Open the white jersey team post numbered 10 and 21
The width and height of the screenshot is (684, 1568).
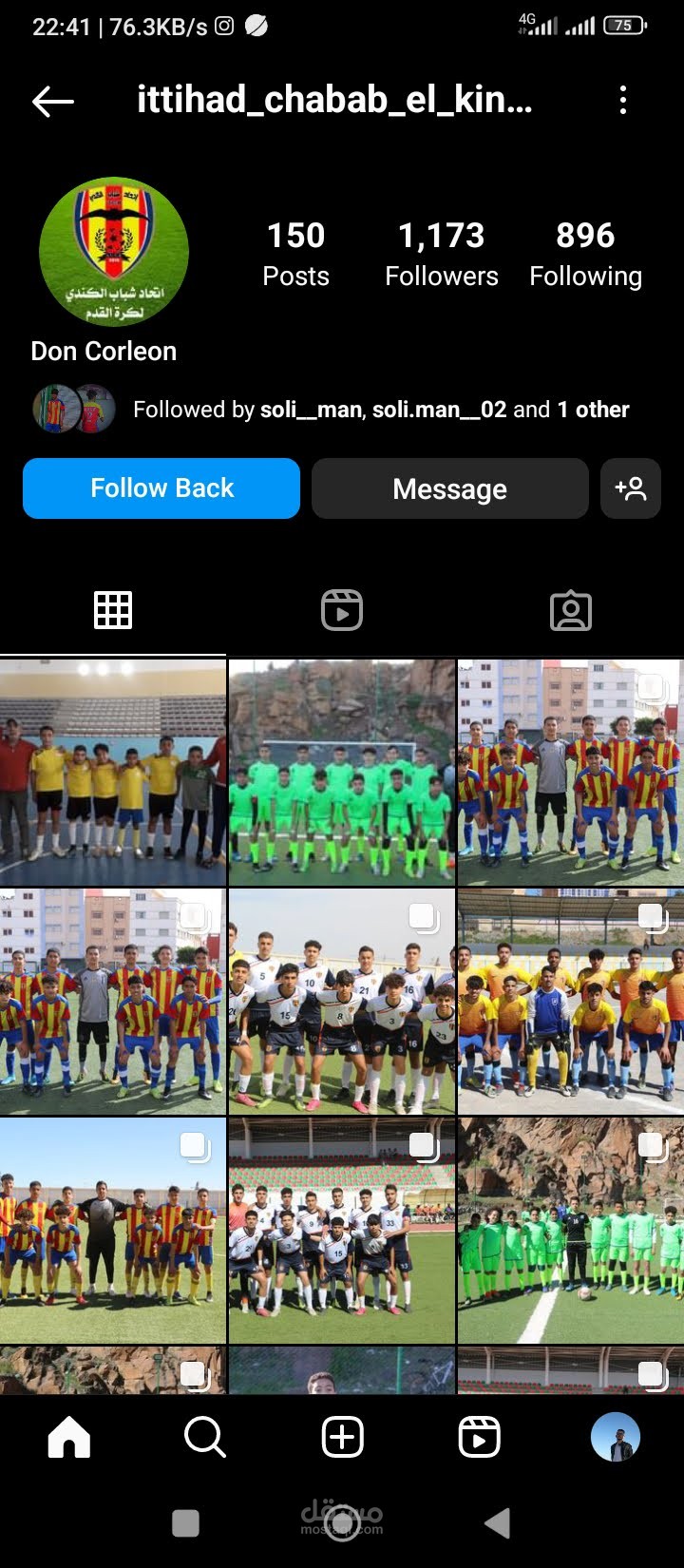342,1001
